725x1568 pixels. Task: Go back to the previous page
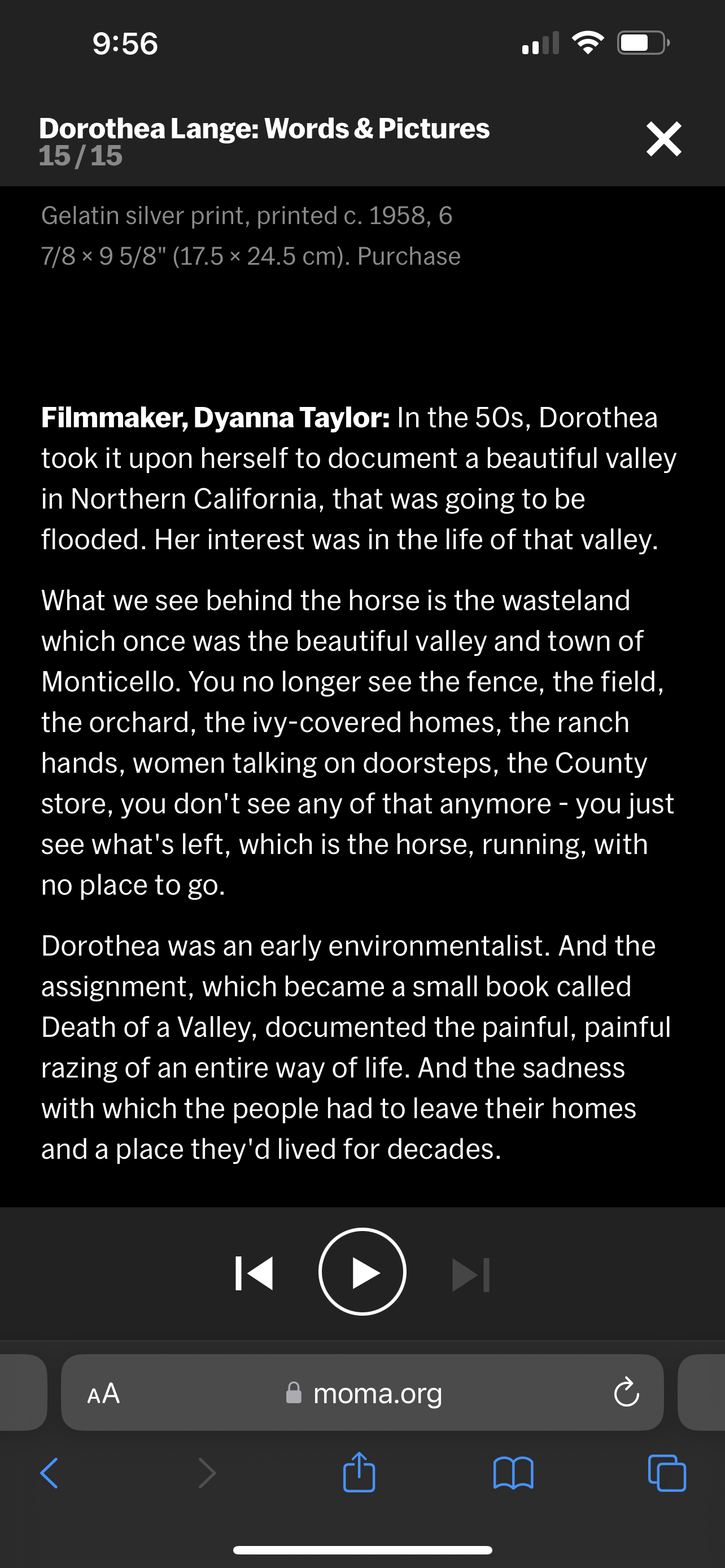(x=49, y=1473)
